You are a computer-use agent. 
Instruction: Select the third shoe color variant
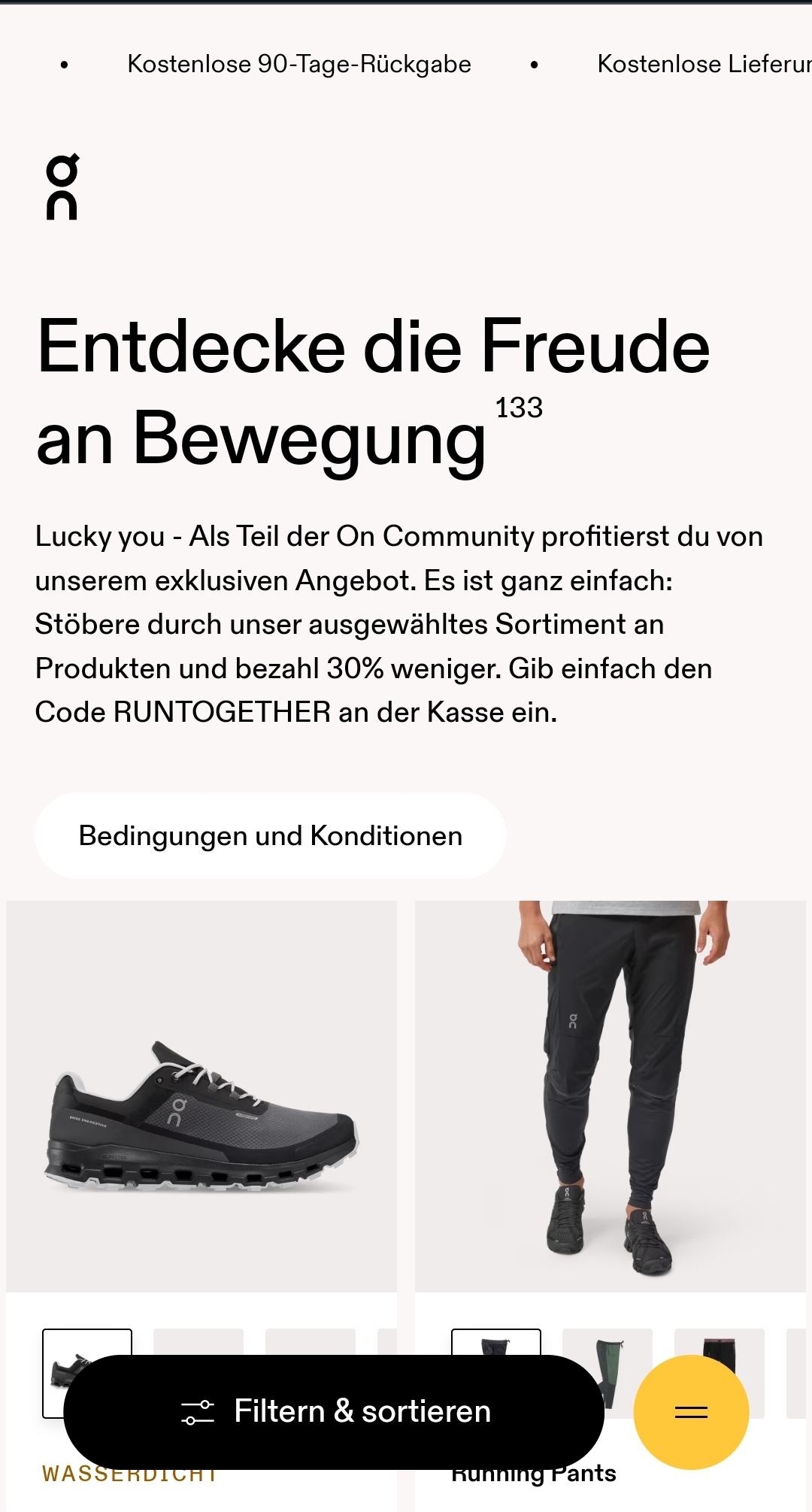[x=310, y=1342]
